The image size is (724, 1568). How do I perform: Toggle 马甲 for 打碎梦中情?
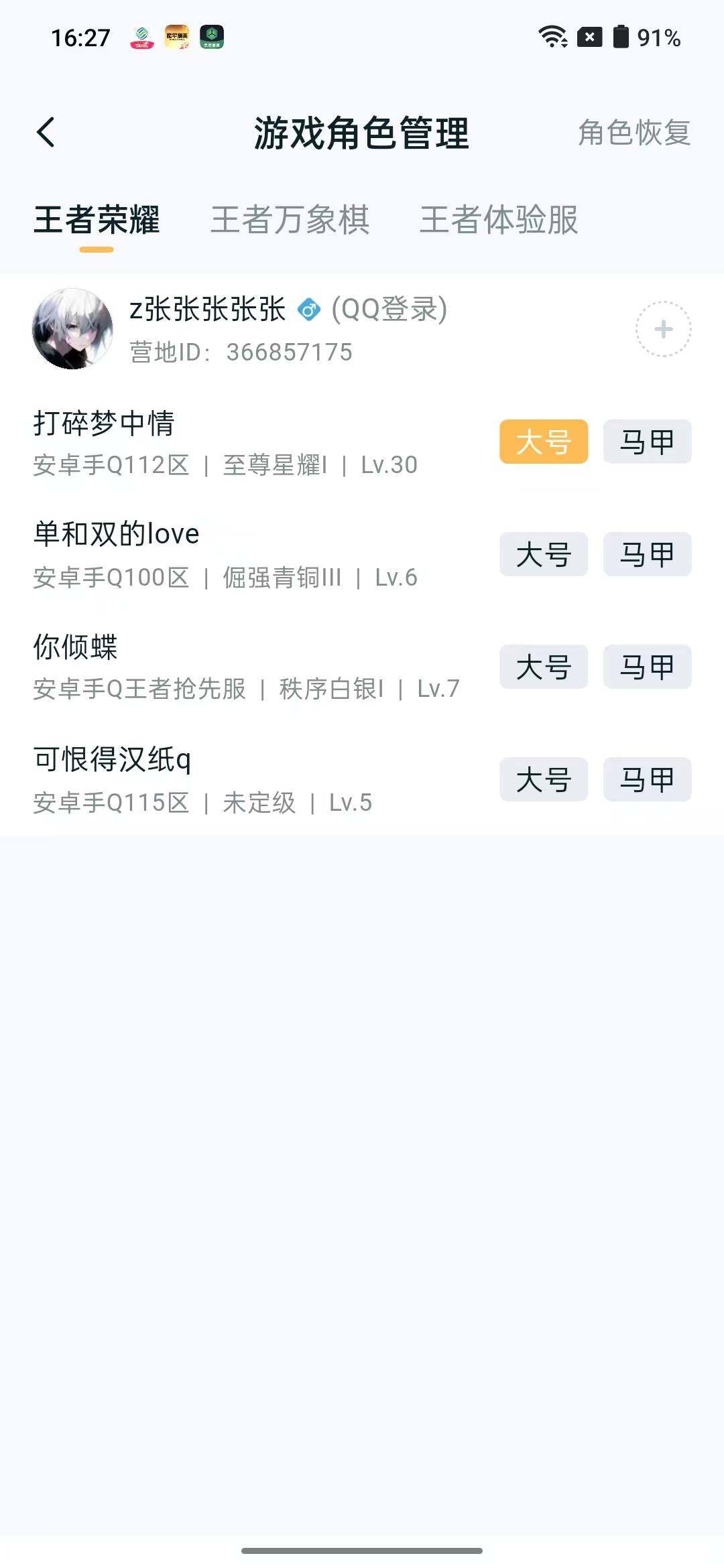tap(647, 442)
